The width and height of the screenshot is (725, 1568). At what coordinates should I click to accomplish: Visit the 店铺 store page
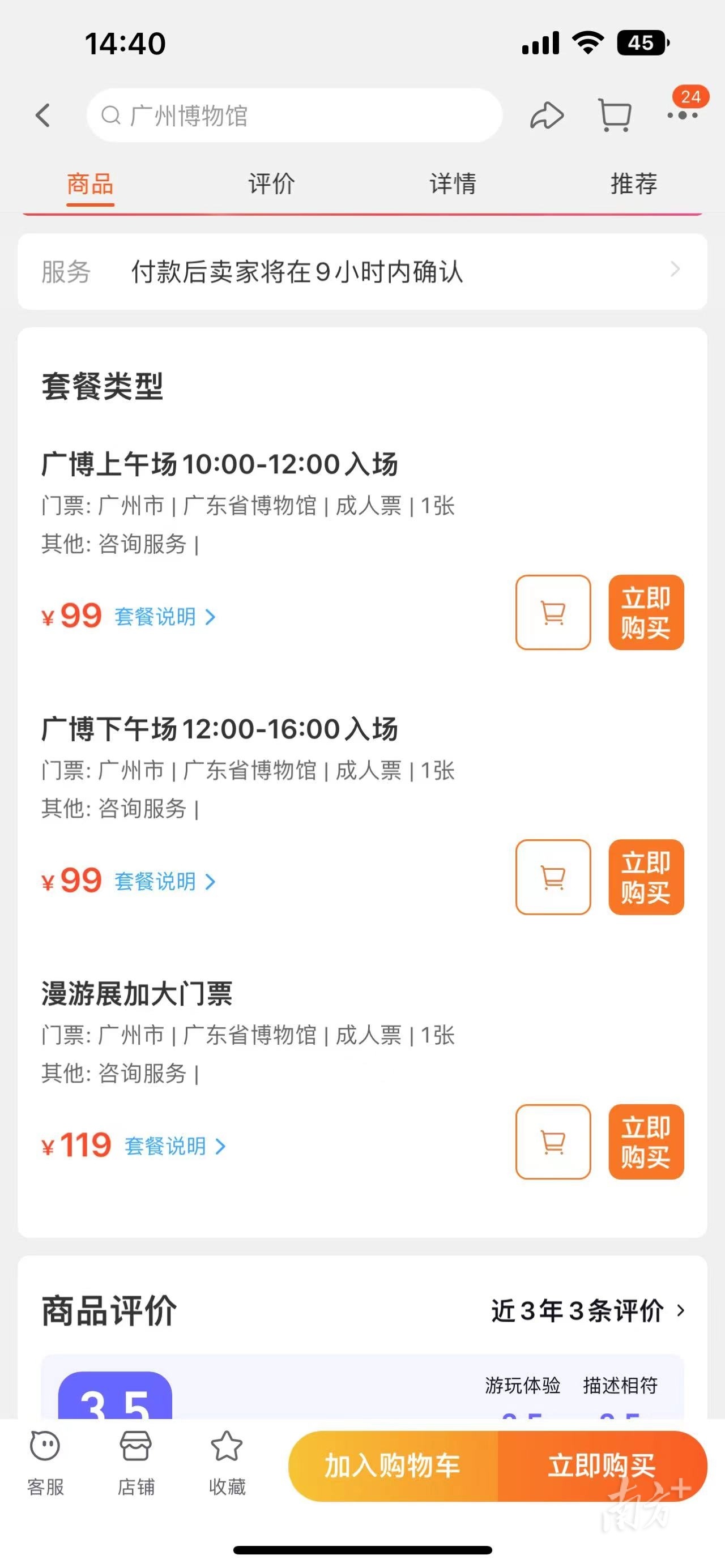pyautogui.click(x=136, y=1463)
